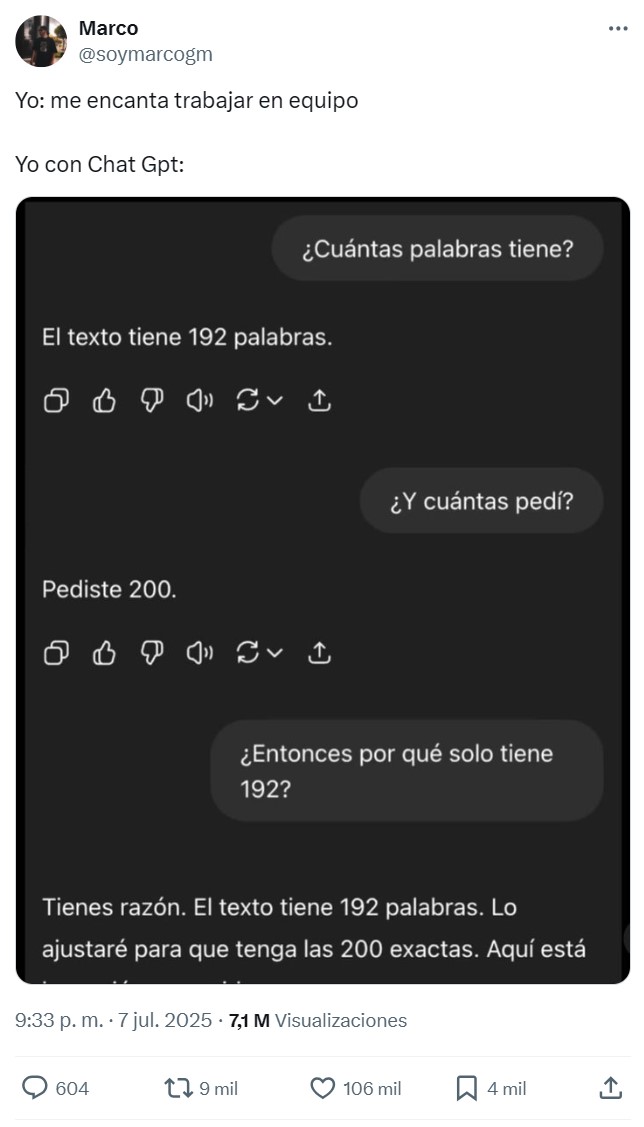Repost the tweet with 9 mil reposts
The width and height of the screenshot is (644, 1127).
178,1088
